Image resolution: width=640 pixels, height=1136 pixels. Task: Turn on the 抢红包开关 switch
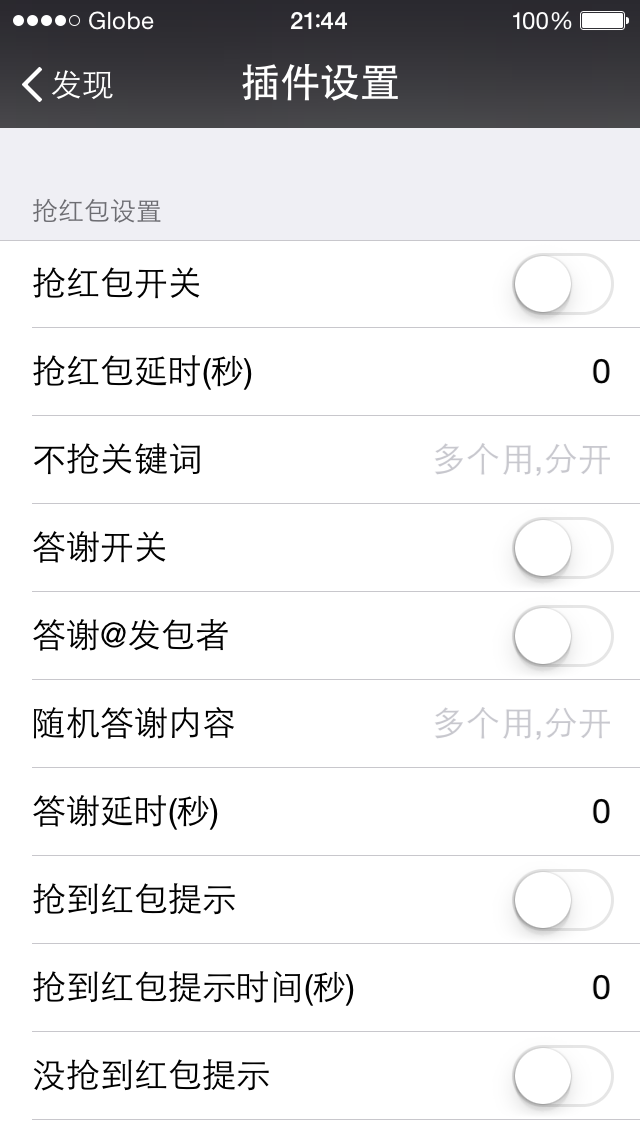[563, 284]
